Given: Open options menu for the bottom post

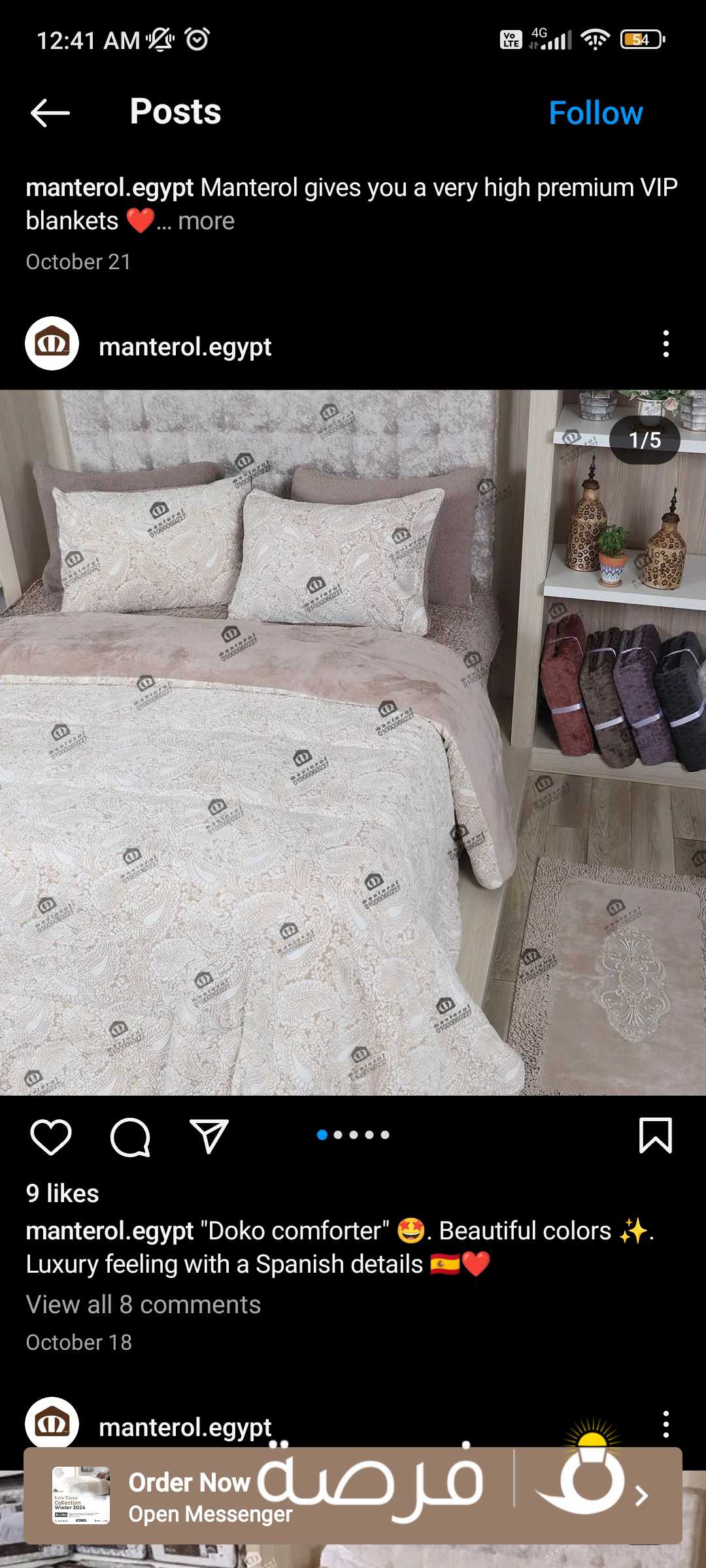Looking at the screenshot, I should 665,1424.
